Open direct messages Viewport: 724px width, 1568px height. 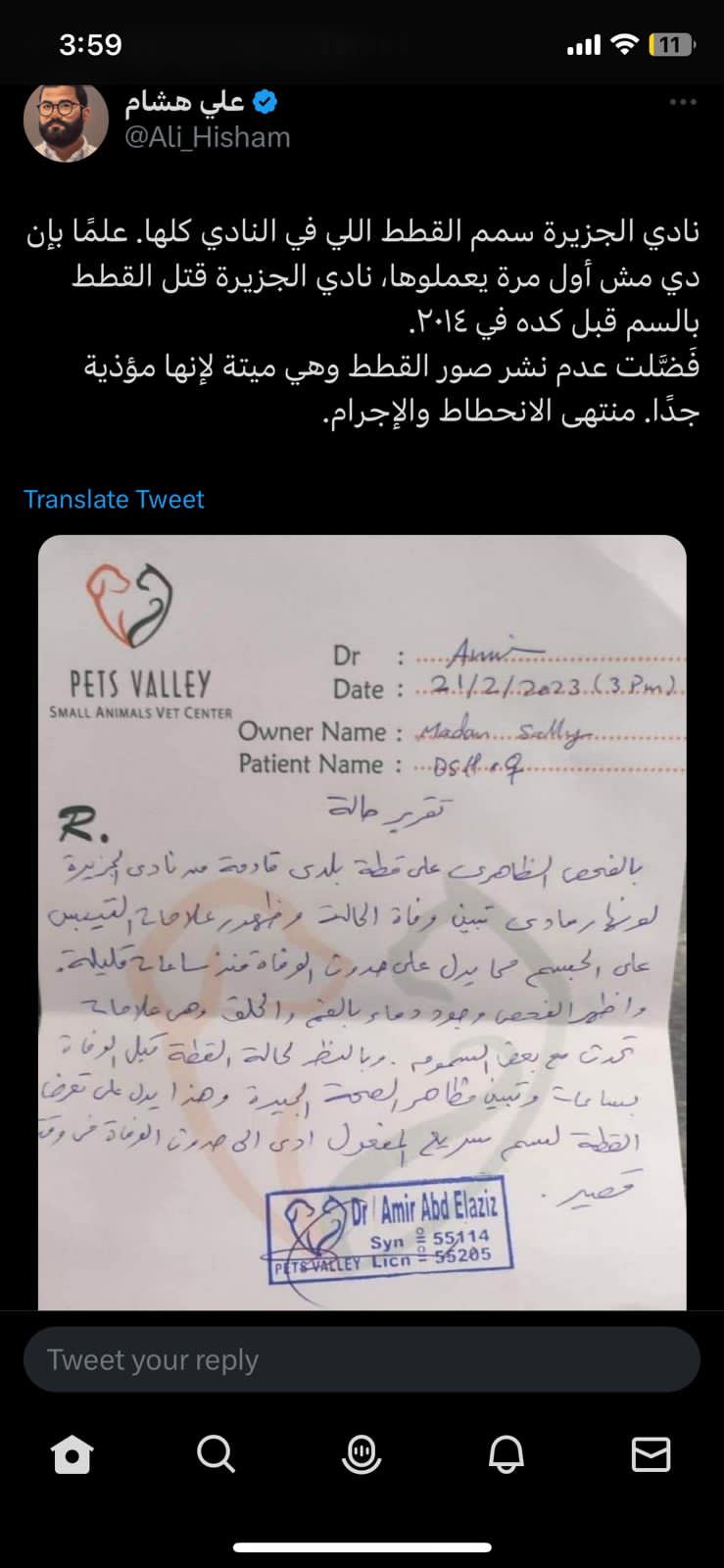coord(651,1454)
